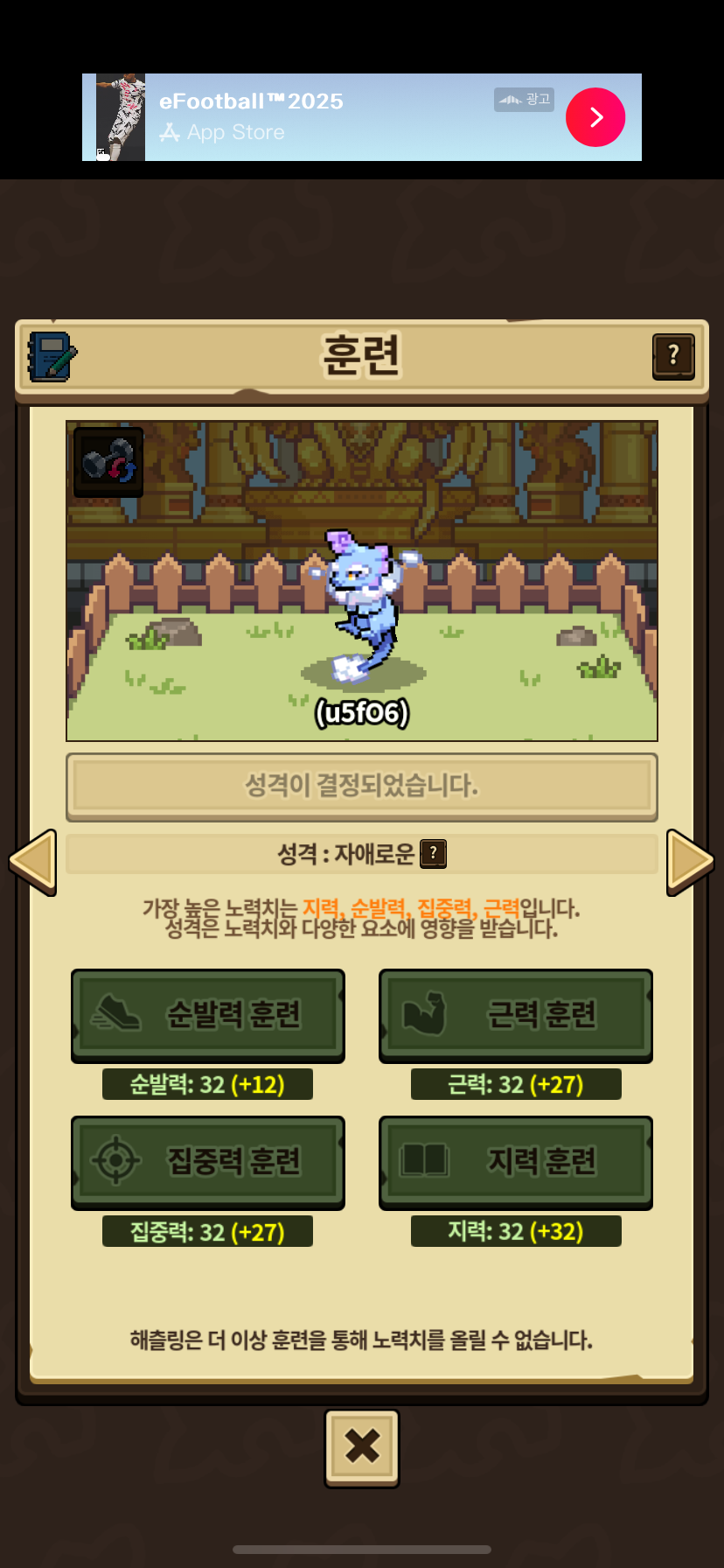
Task: Open the help icon beside 훈련 title
Action: pyautogui.click(x=673, y=356)
